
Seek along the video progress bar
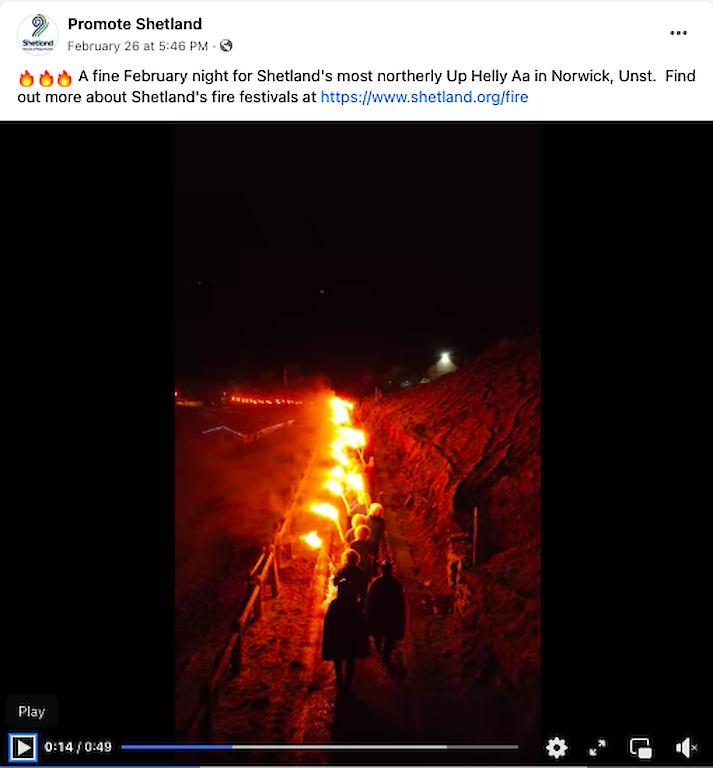(320, 747)
